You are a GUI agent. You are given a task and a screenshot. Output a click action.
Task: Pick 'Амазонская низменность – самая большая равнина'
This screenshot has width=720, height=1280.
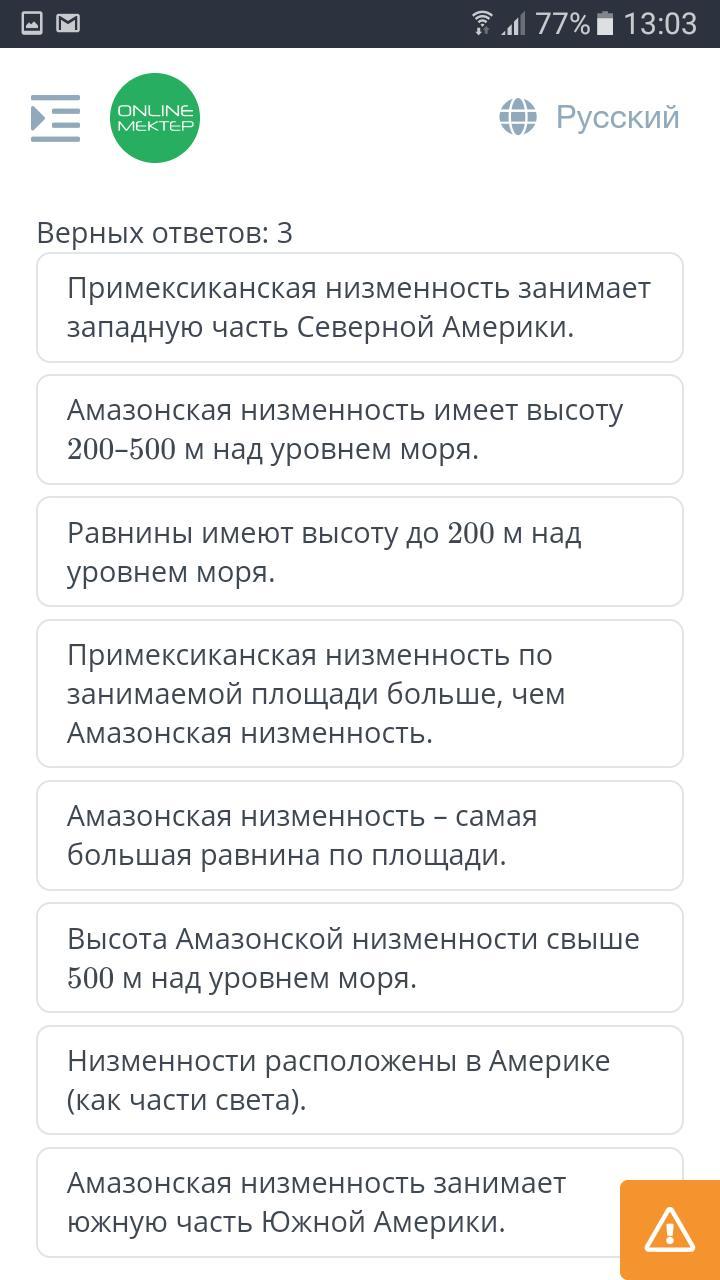(x=360, y=835)
